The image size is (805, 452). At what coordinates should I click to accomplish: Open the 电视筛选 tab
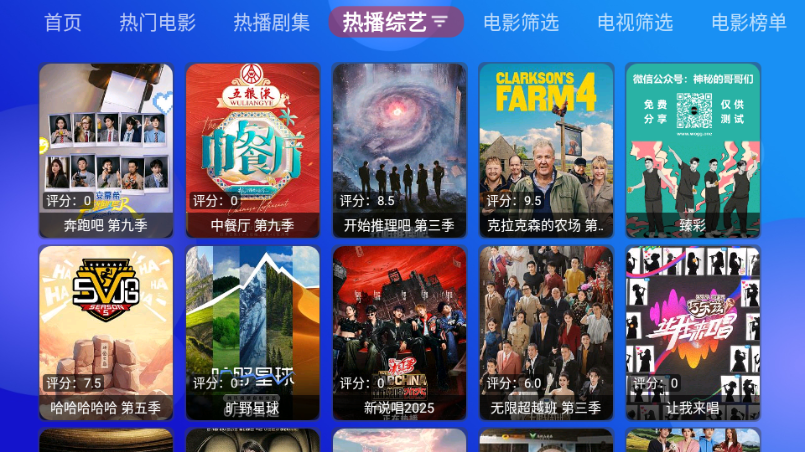(635, 22)
